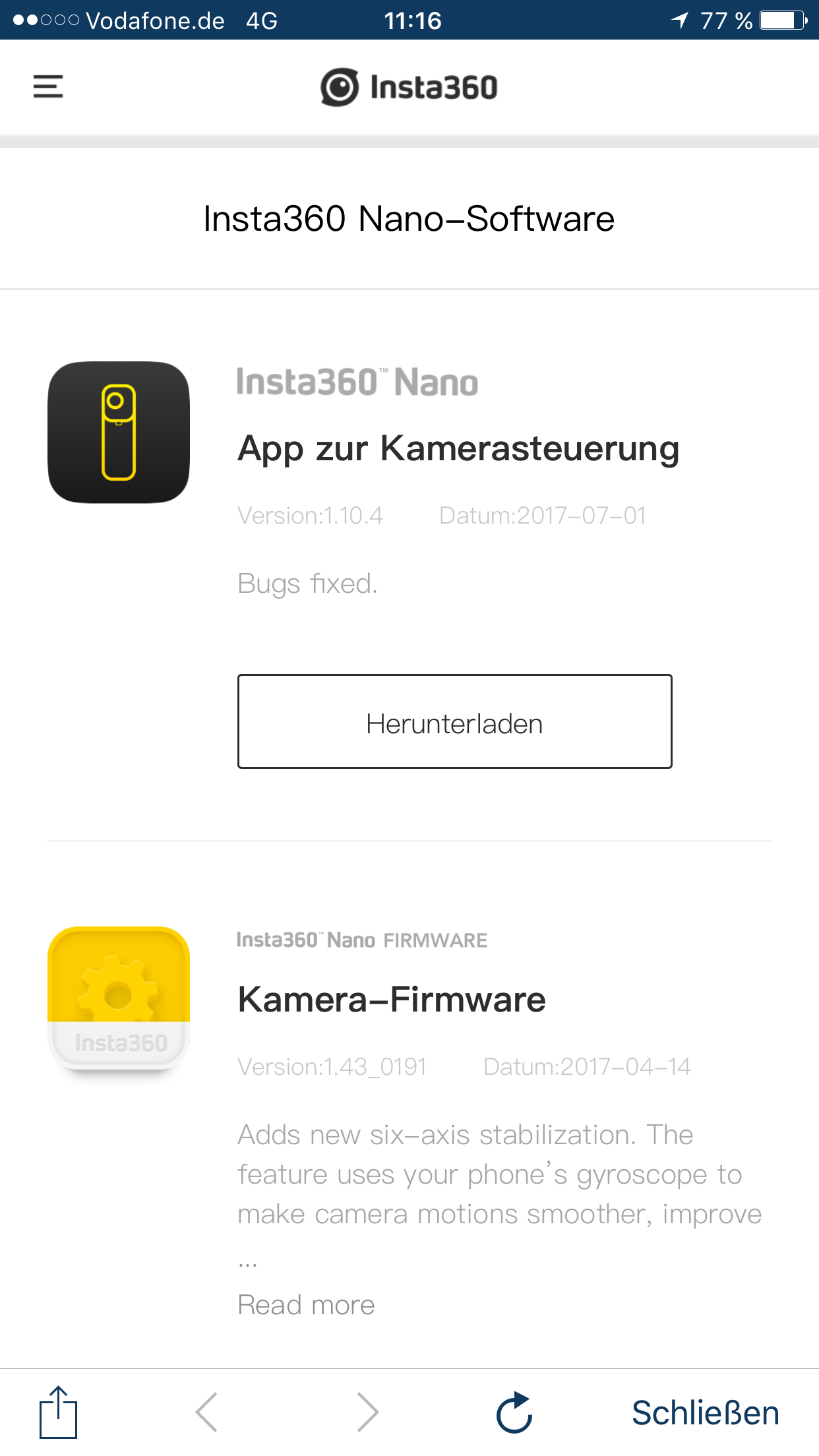Open the share sheet icon
819x1456 pixels.
58,1412
